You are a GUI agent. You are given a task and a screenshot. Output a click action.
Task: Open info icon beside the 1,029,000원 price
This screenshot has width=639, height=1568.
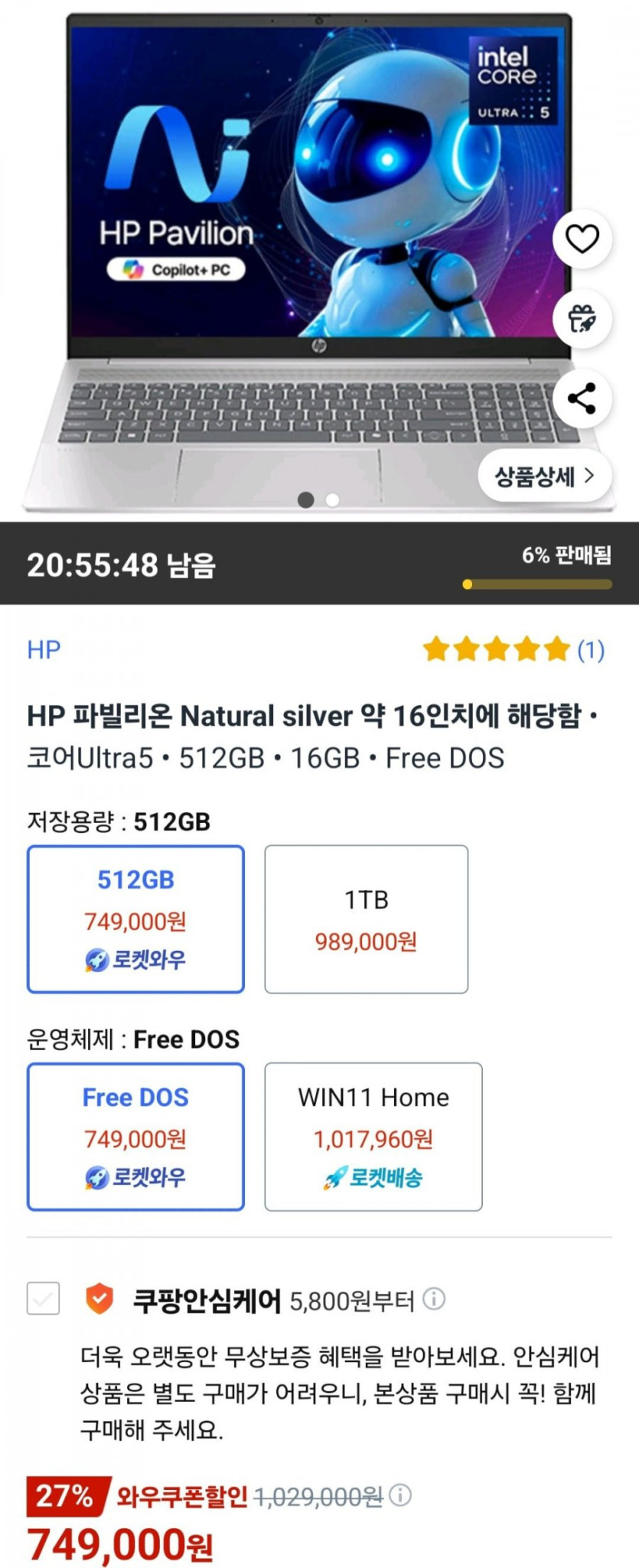pos(400,1495)
